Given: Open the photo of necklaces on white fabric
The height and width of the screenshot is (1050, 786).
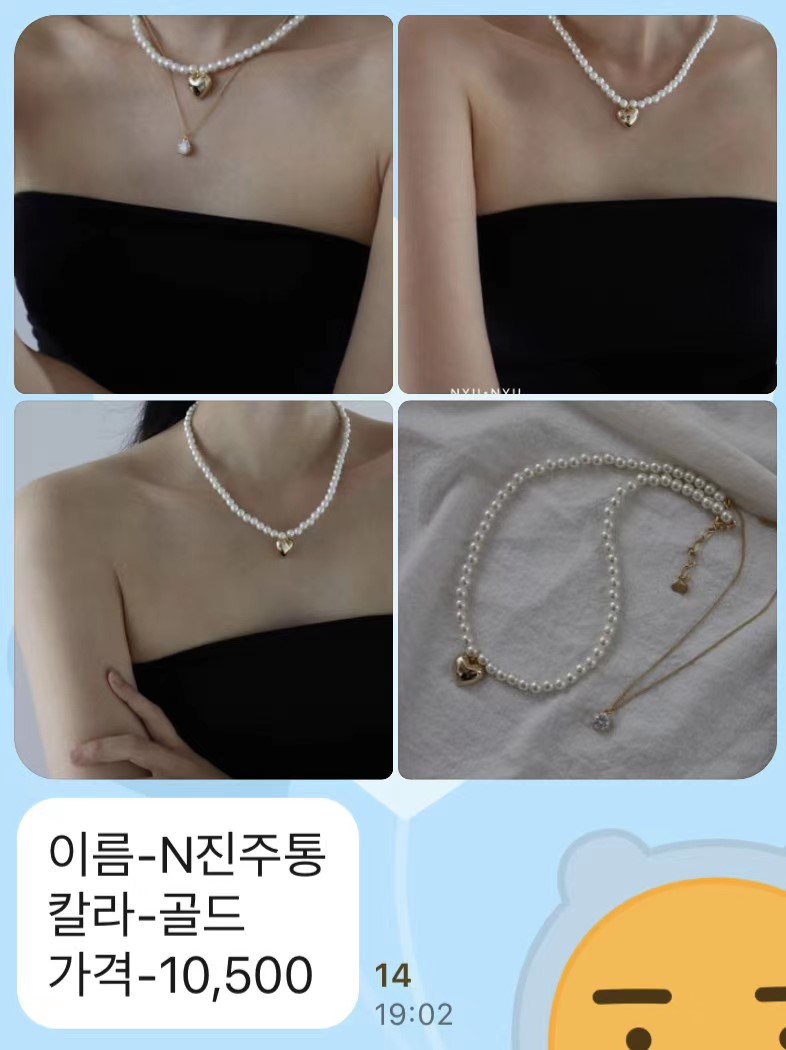Looking at the screenshot, I should point(587,590).
